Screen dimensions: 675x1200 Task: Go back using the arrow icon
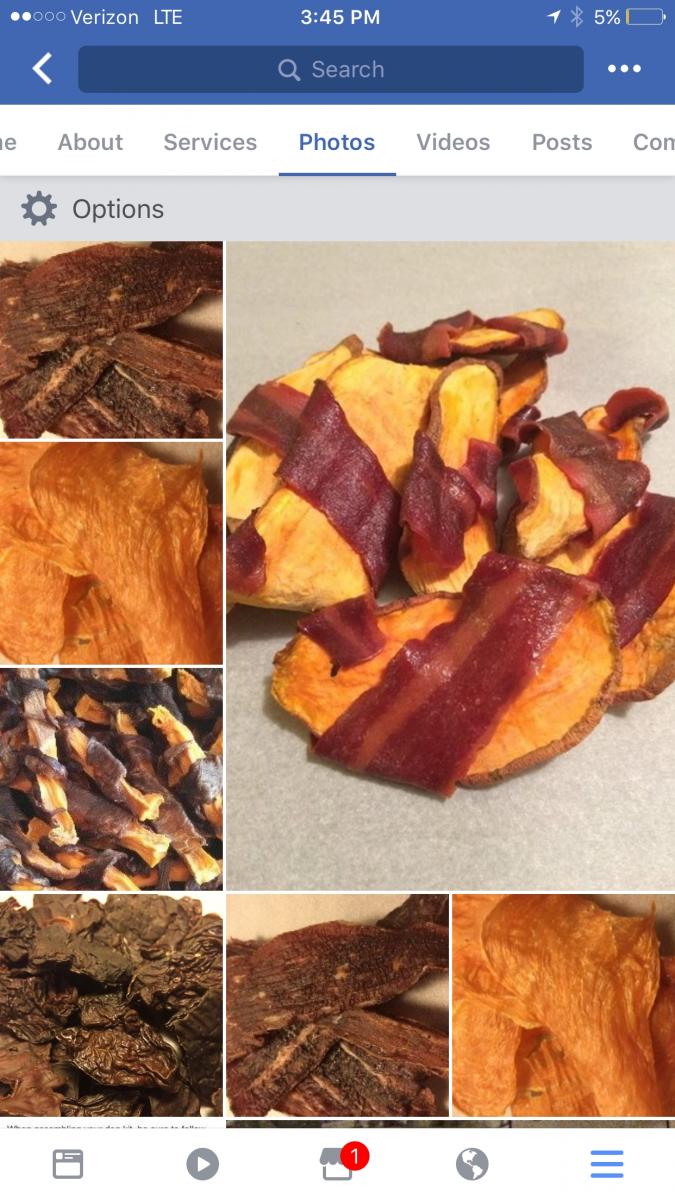pyautogui.click(x=42, y=69)
